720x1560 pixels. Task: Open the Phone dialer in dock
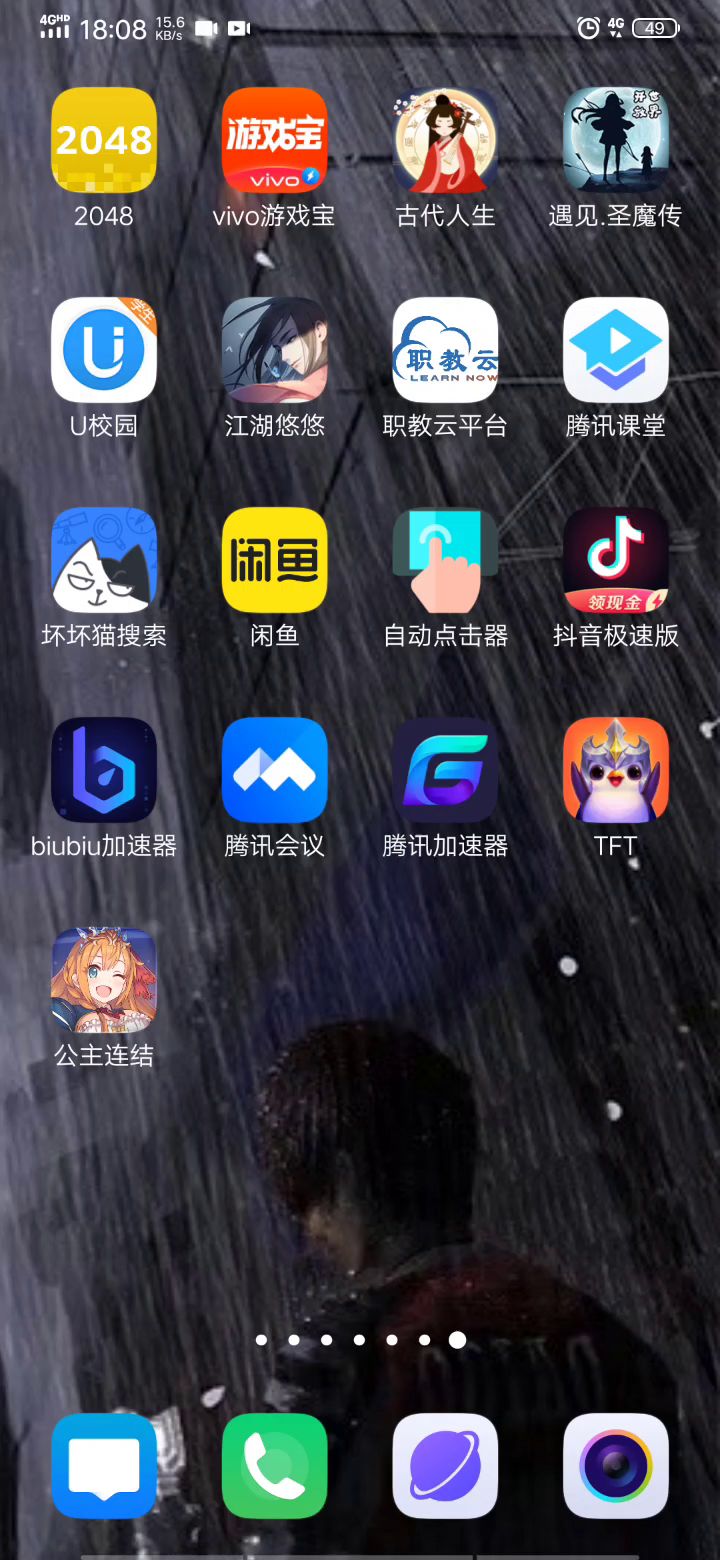click(274, 1466)
